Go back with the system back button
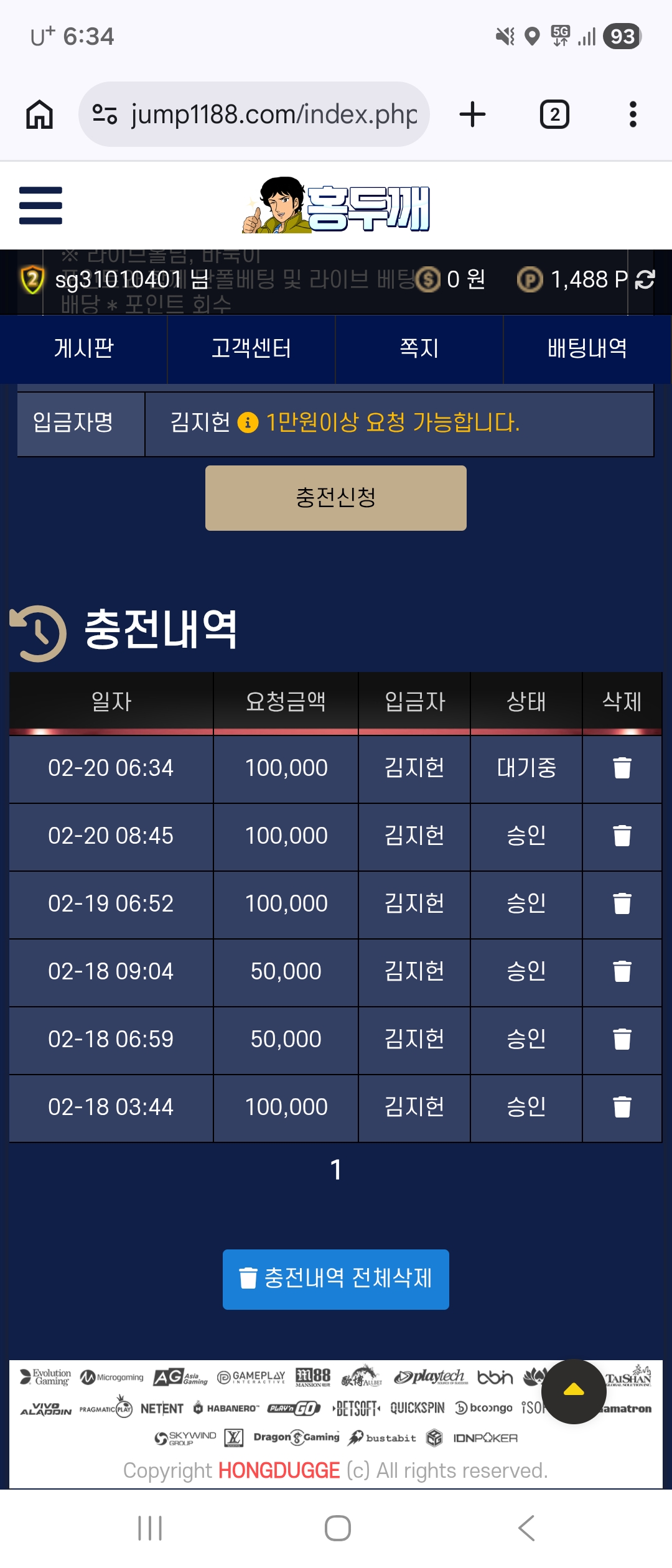The width and height of the screenshot is (672, 1568). click(526, 1528)
